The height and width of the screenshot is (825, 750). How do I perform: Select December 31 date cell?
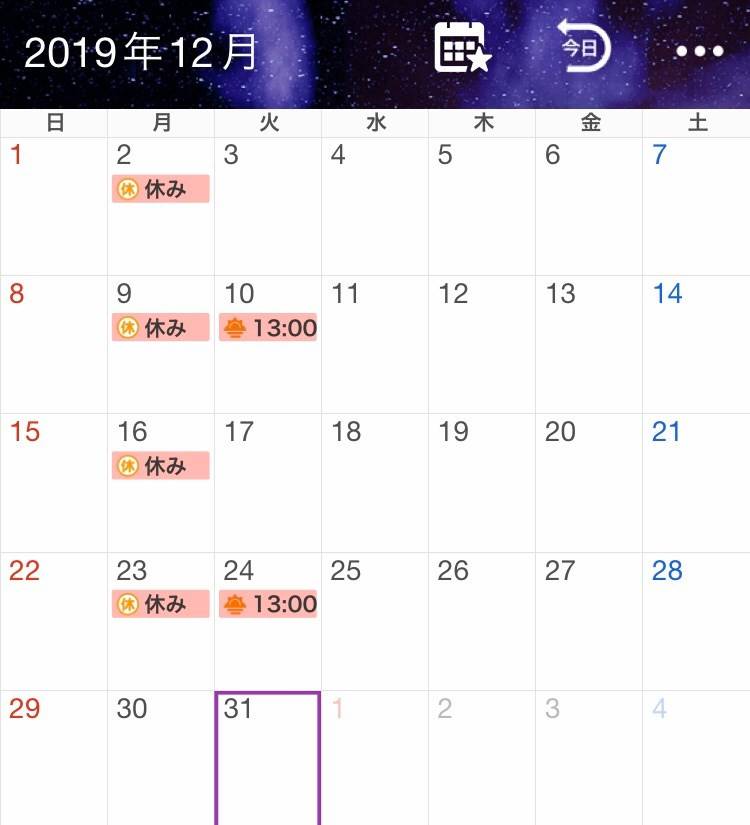coord(268,757)
